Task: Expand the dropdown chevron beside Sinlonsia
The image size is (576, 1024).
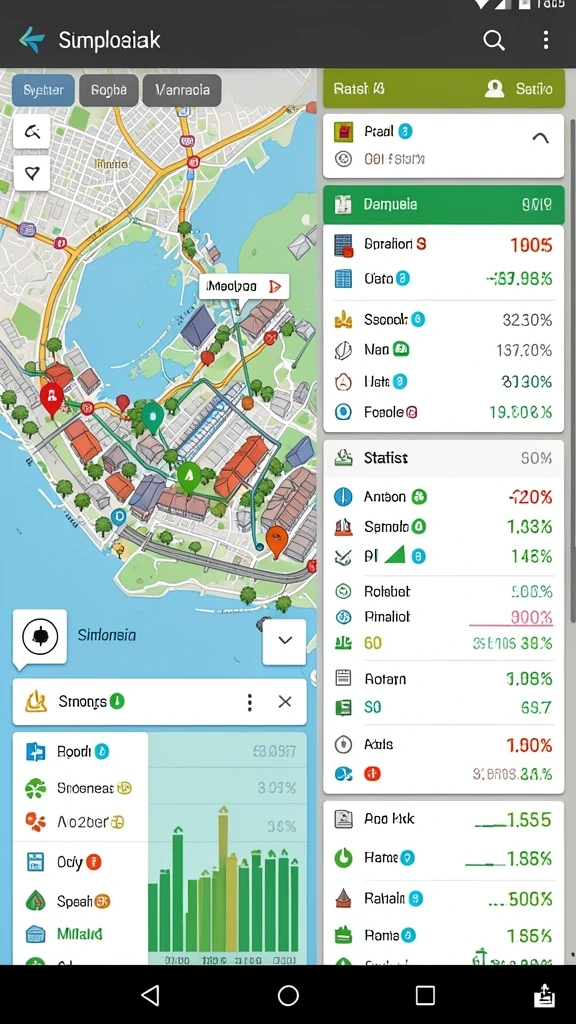Action: [x=285, y=641]
